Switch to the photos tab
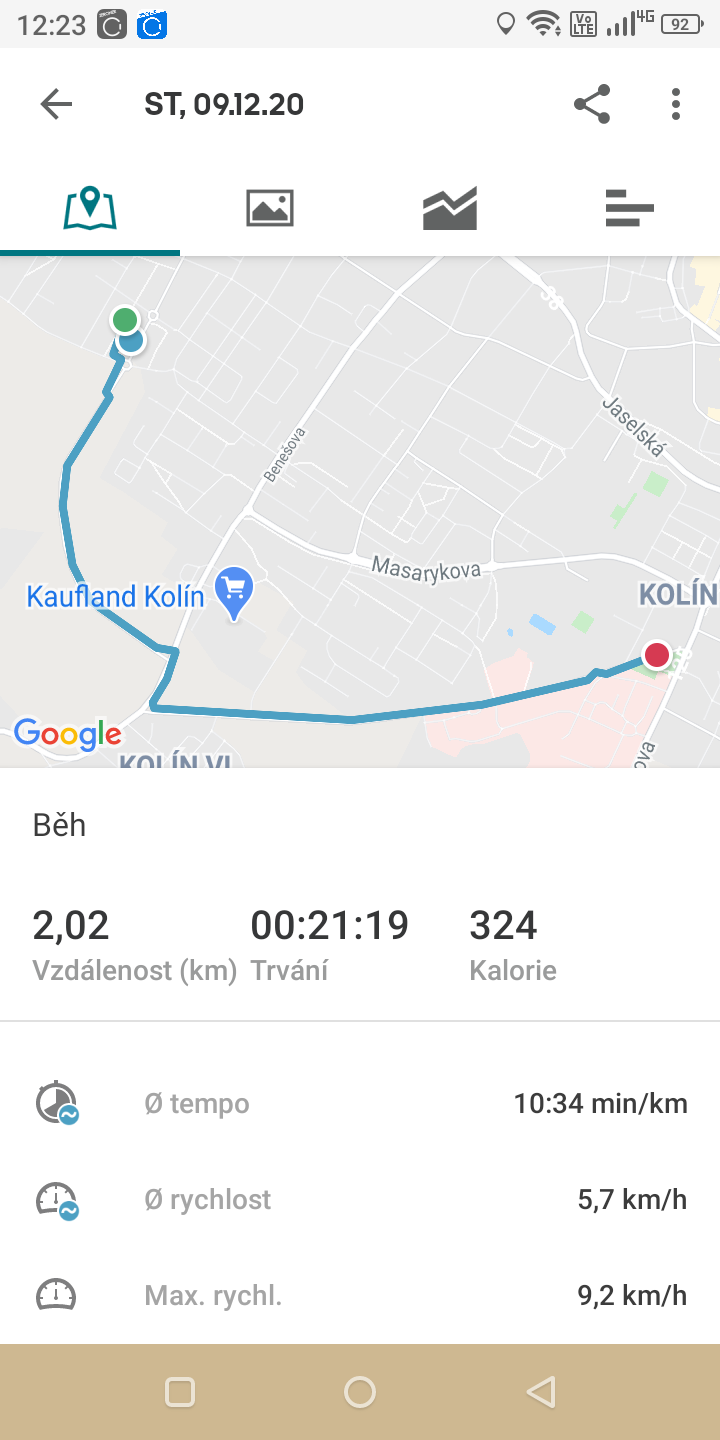 pyautogui.click(x=270, y=208)
